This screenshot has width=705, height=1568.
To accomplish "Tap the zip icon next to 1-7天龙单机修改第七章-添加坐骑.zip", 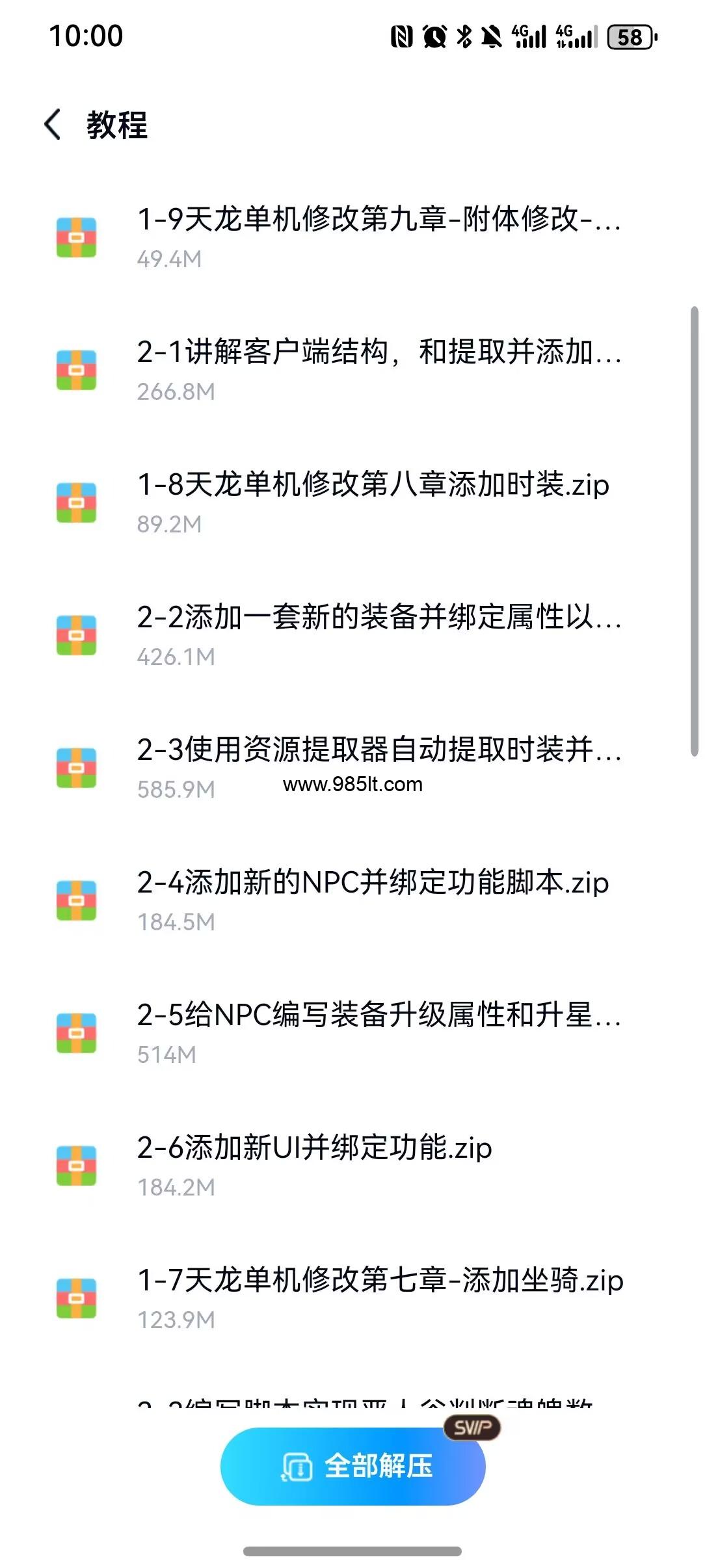I will [x=76, y=1296].
